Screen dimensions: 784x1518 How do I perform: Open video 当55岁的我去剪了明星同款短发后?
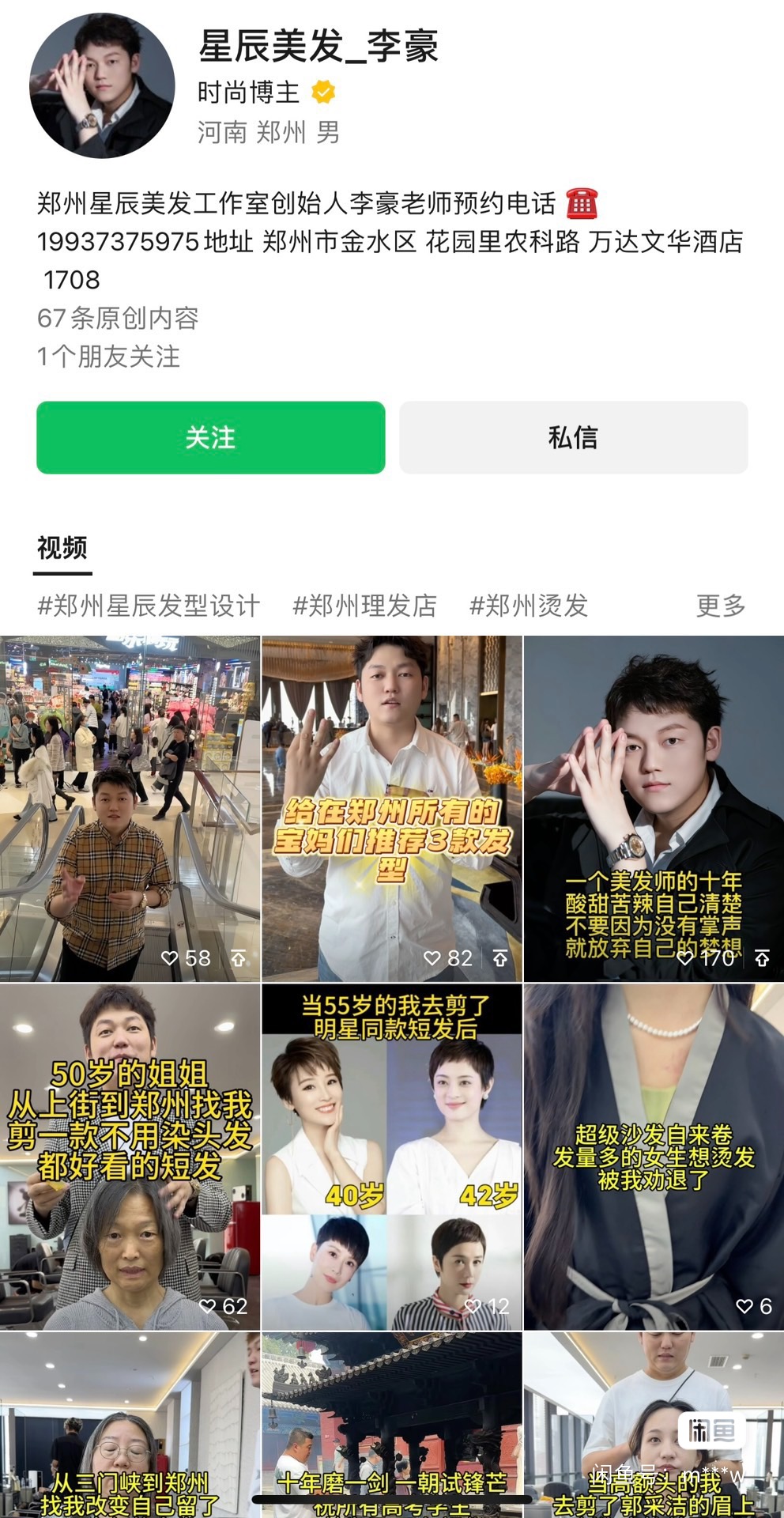pyautogui.click(x=392, y=1156)
